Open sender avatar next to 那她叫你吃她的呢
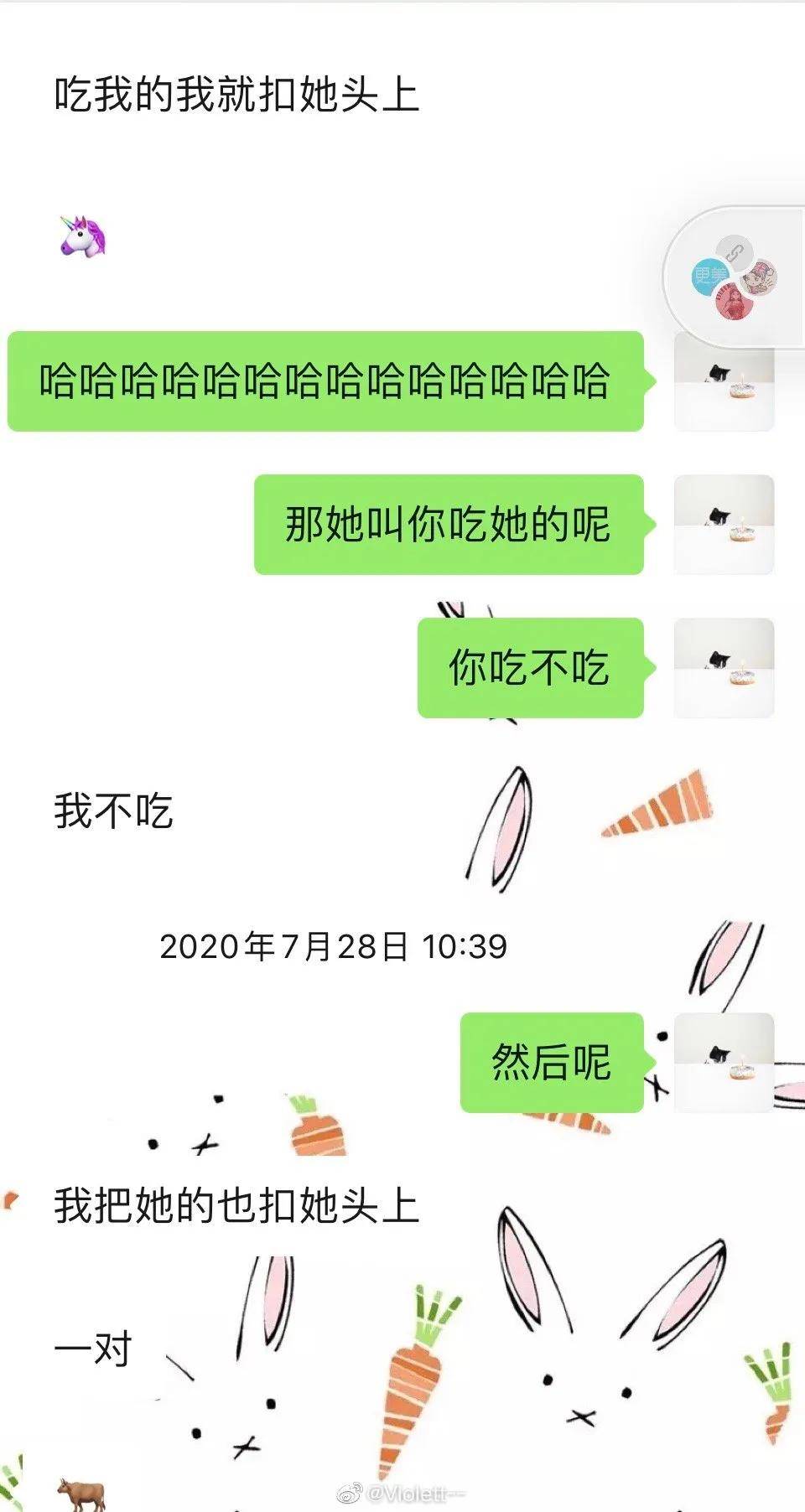The width and height of the screenshot is (805, 1512). [724, 525]
